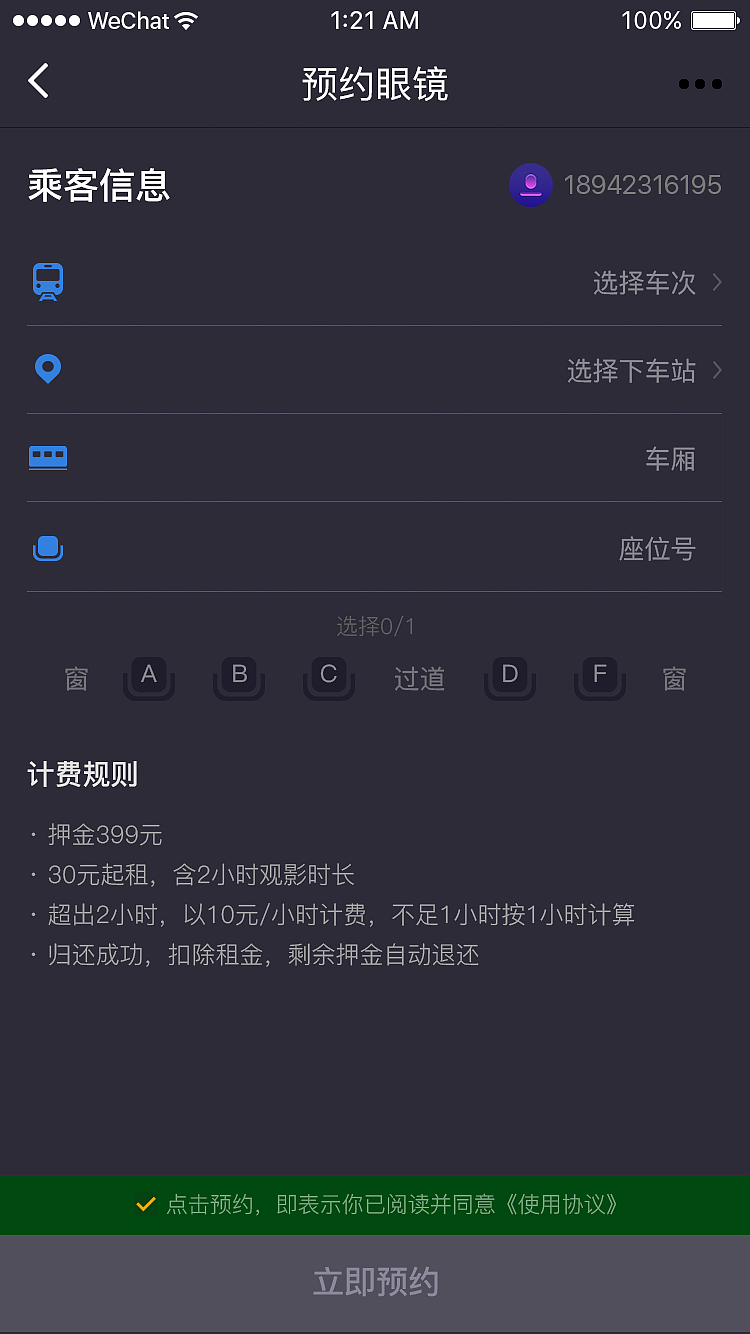Tap the back arrow in the header
750x1334 pixels.
(x=38, y=81)
